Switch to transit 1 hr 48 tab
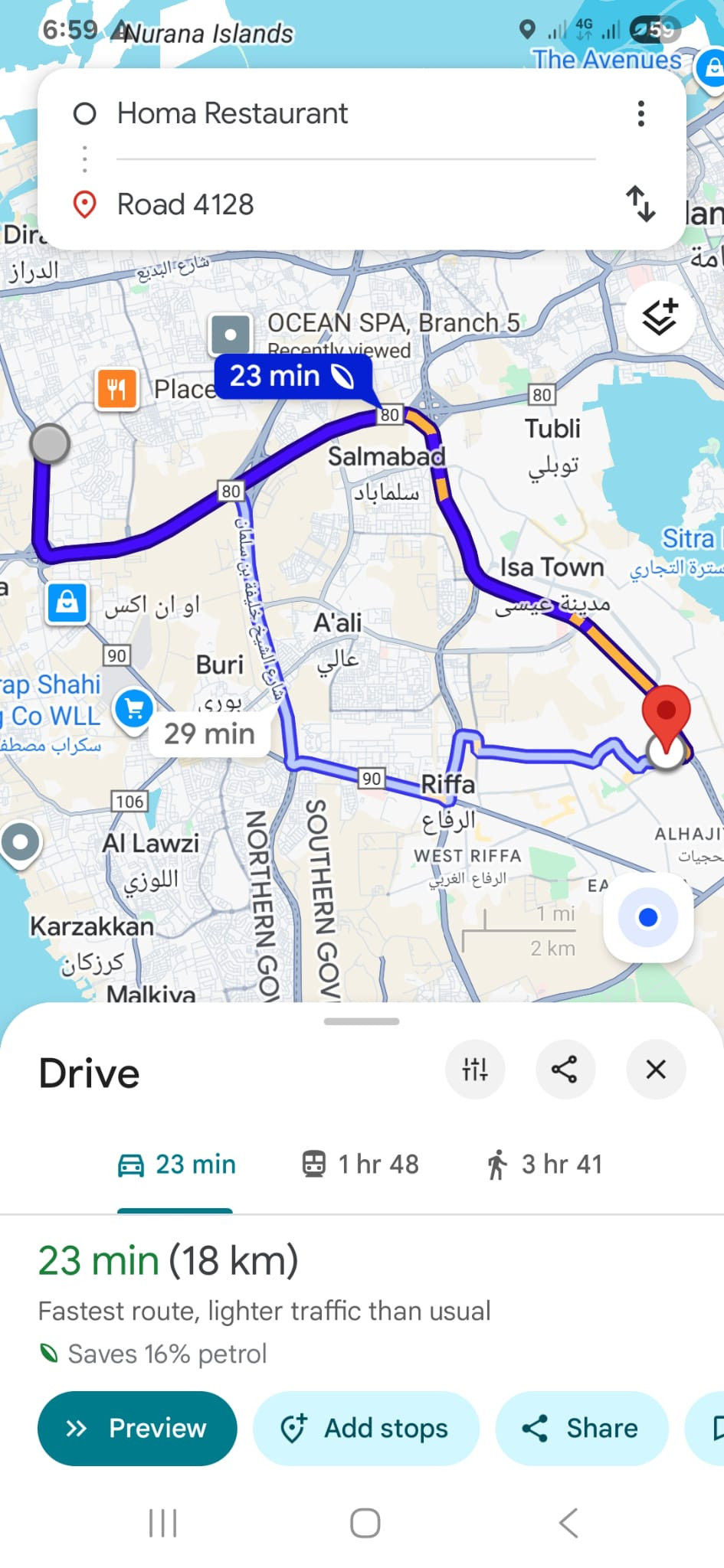The width and height of the screenshot is (724, 1568). 360,1165
